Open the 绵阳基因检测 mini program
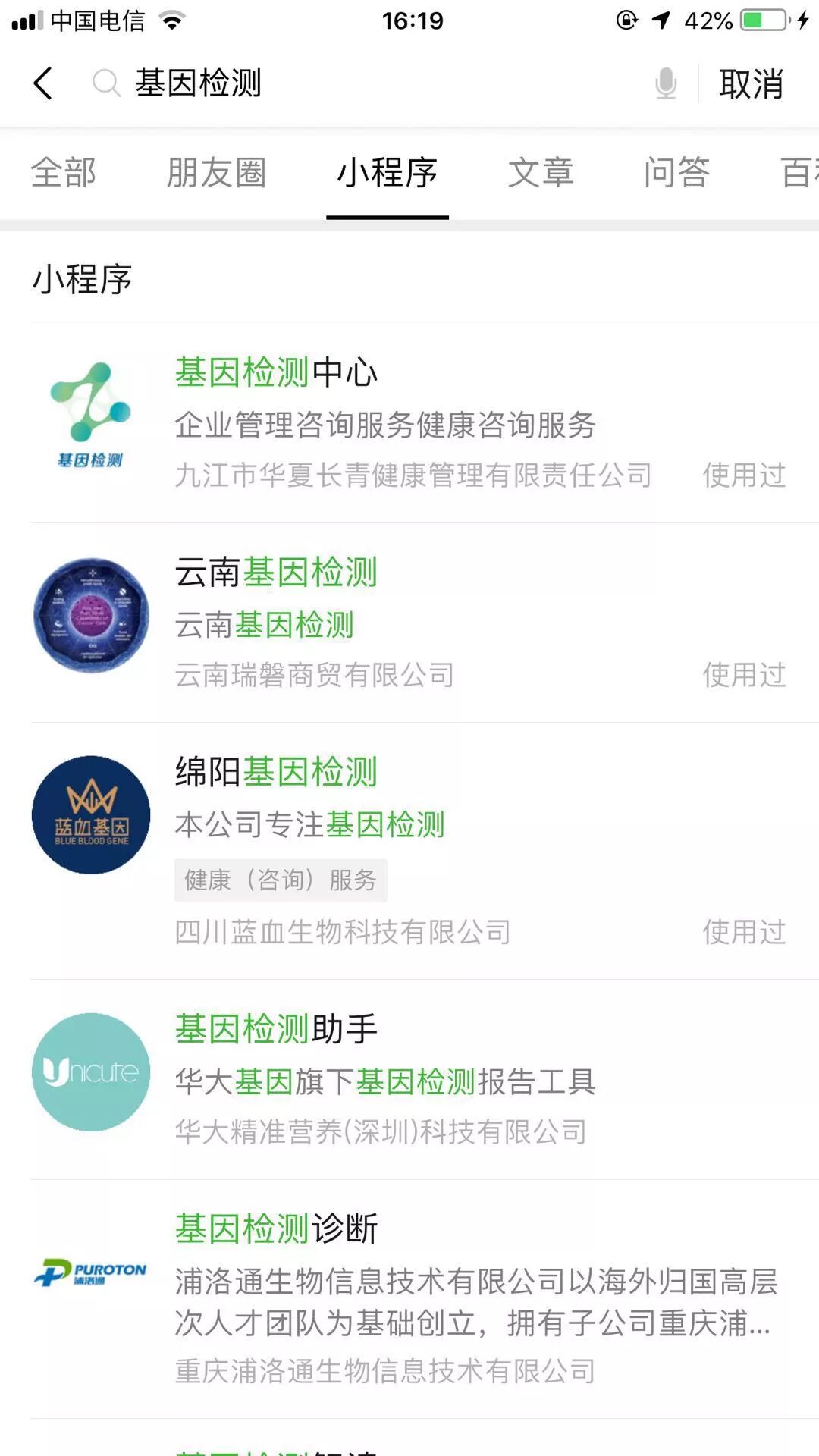 point(409,851)
